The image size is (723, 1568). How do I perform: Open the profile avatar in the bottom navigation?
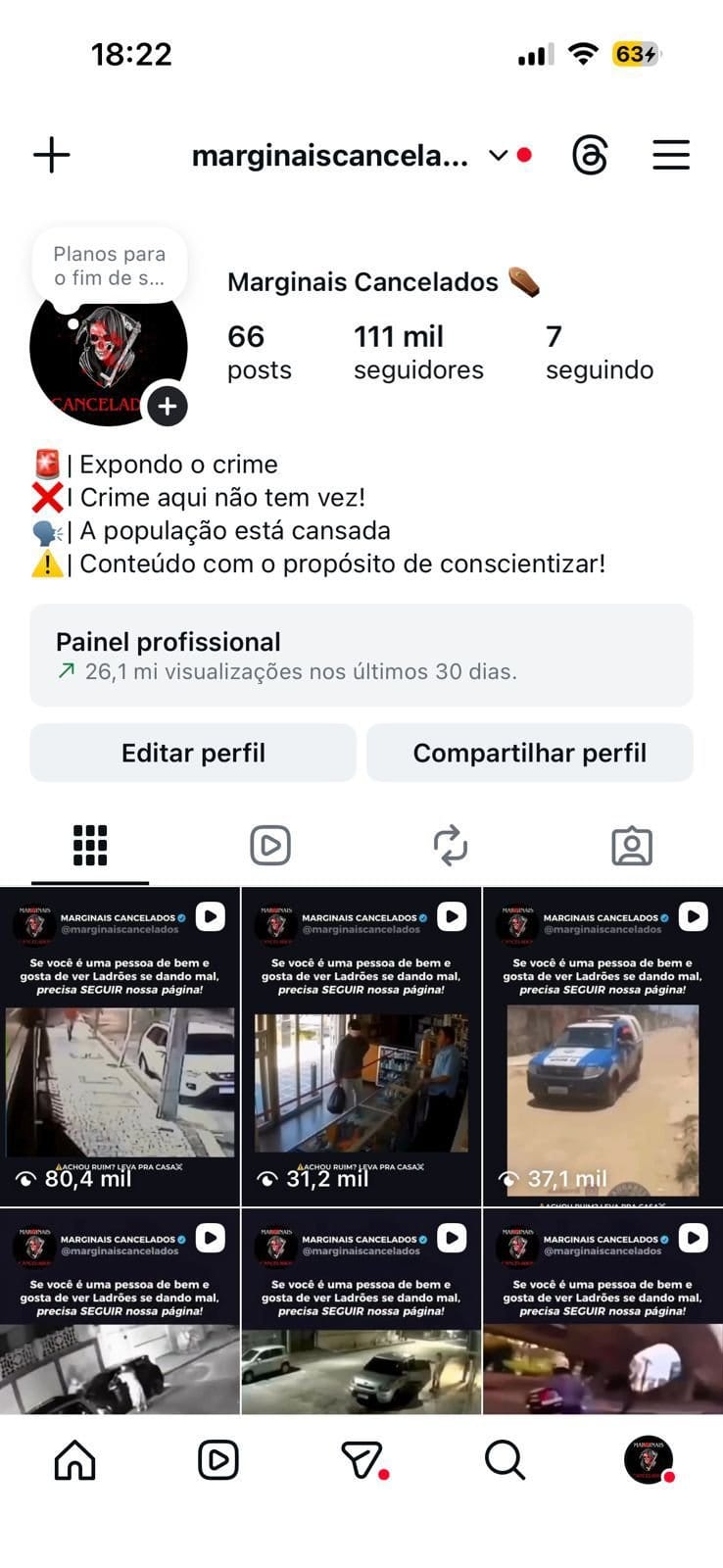click(649, 1459)
